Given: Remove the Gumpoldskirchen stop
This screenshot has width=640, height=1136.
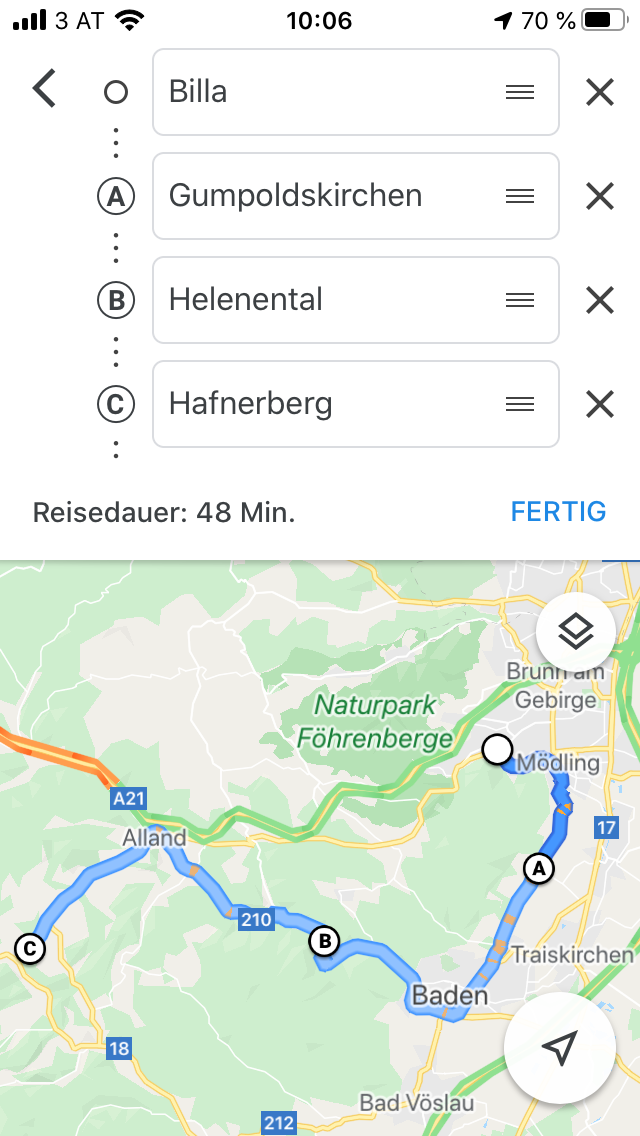Looking at the screenshot, I should point(600,196).
